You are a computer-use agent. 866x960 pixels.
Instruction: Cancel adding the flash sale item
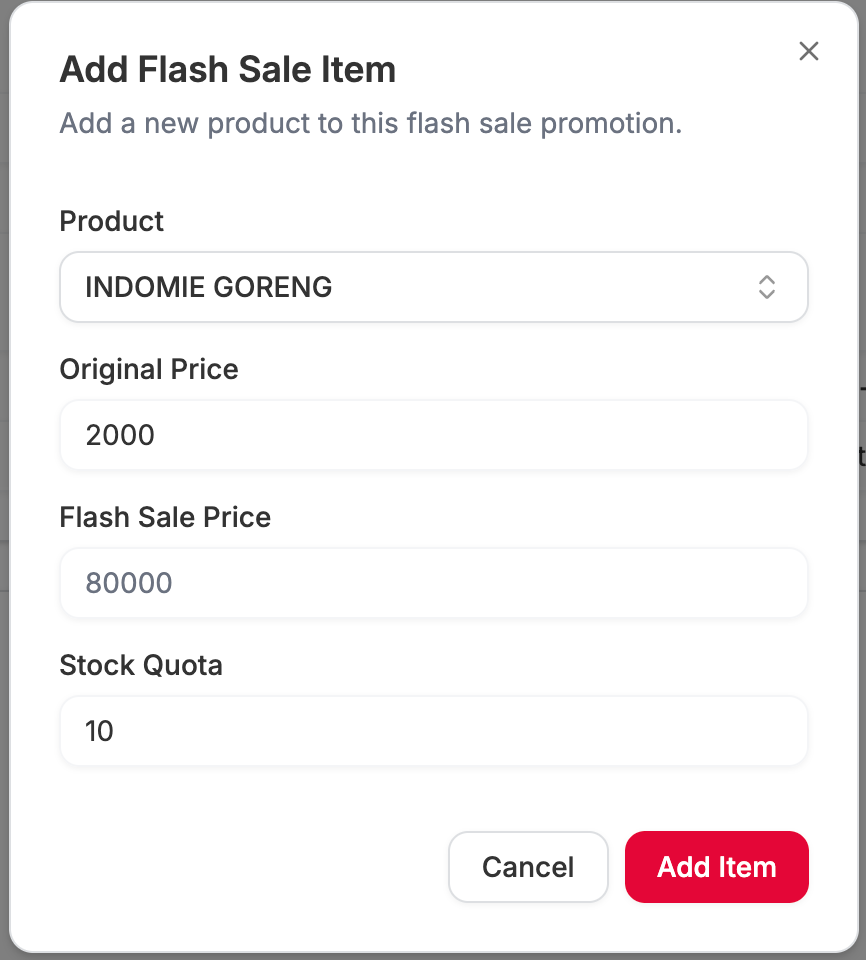pos(528,867)
